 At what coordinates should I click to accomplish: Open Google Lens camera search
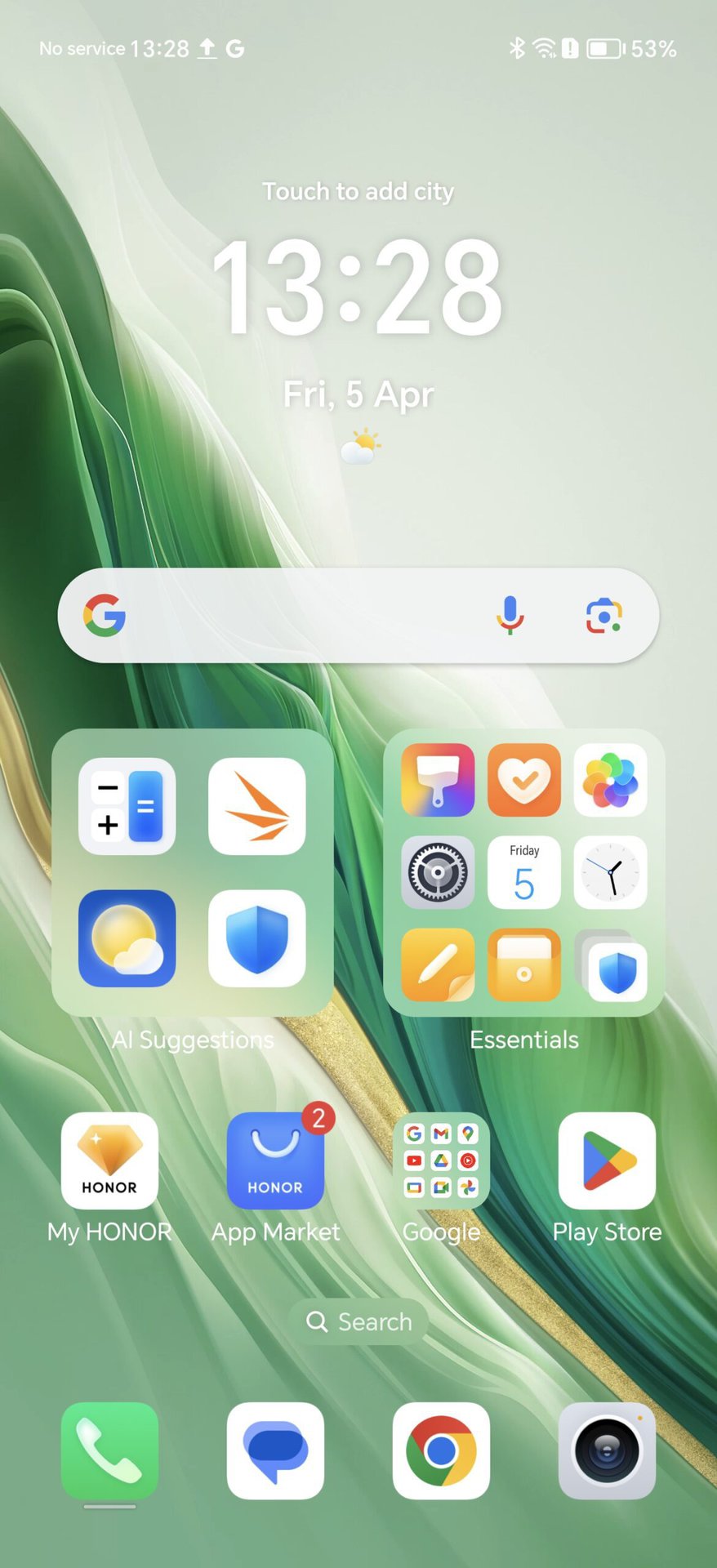click(603, 615)
